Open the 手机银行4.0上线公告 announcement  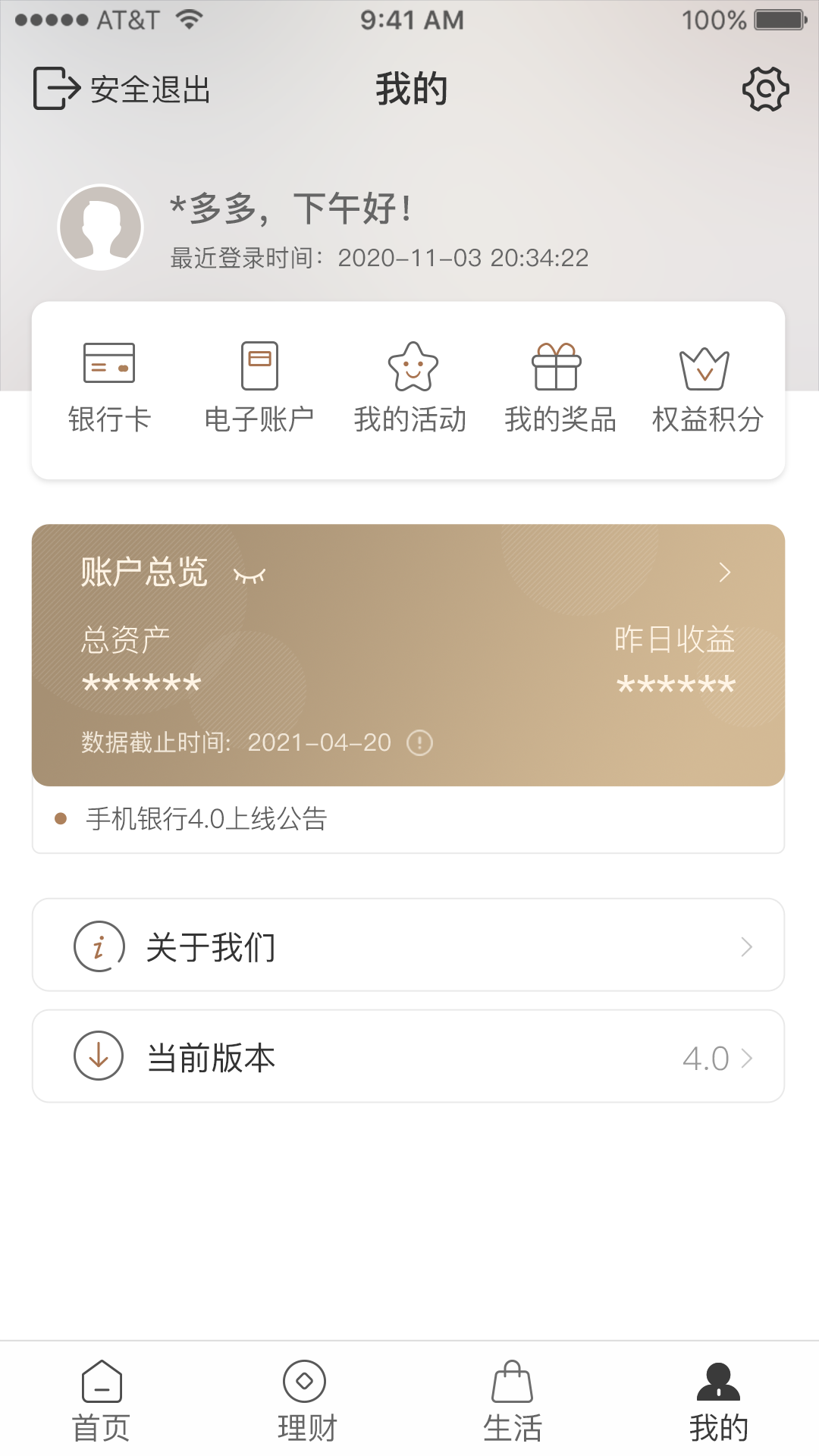(205, 819)
